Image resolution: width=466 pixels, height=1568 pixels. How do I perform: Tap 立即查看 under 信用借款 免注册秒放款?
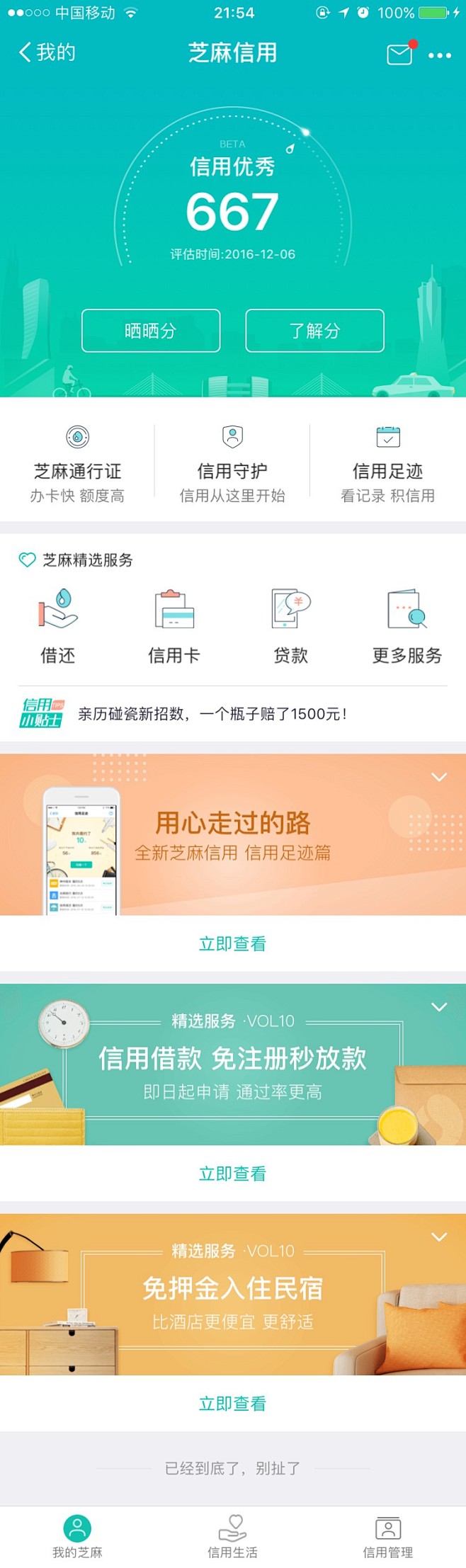pyautogui.click(x=232, y=1174)
